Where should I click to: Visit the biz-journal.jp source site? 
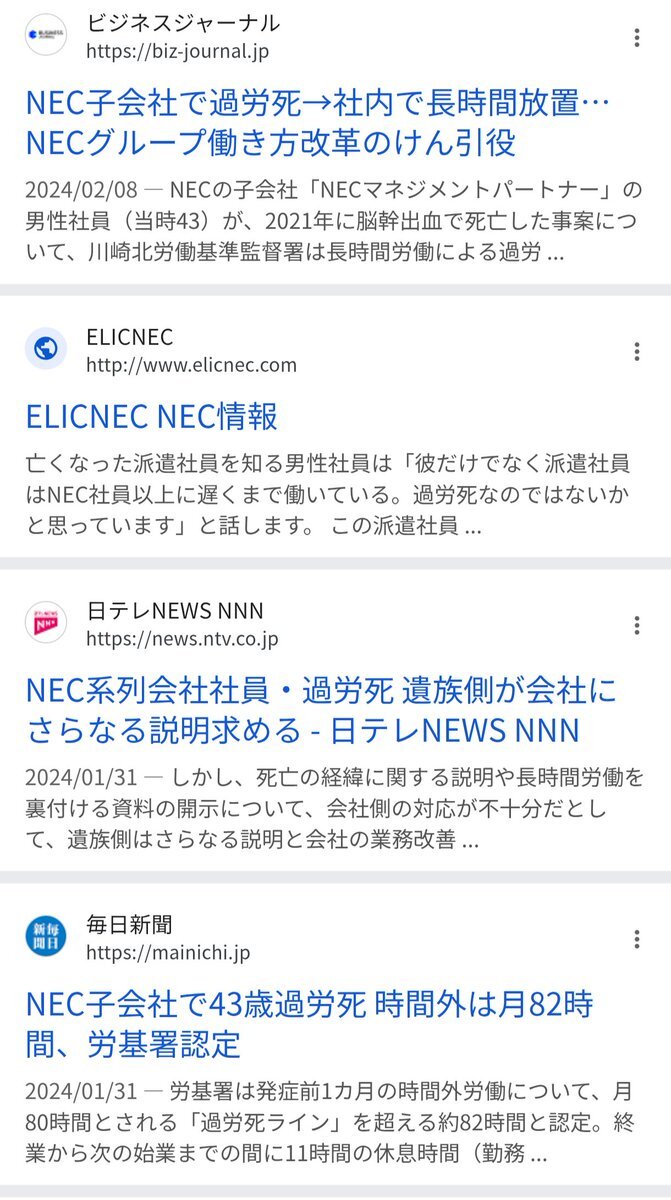[177, 51]
